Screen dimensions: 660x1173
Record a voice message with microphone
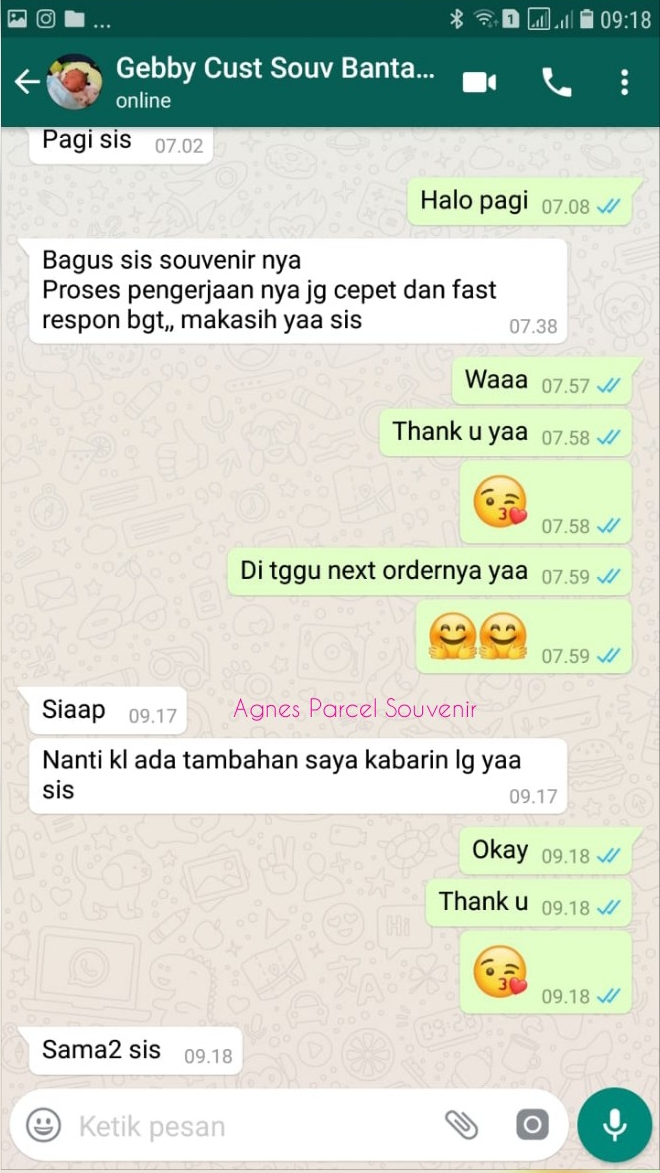614,1125
